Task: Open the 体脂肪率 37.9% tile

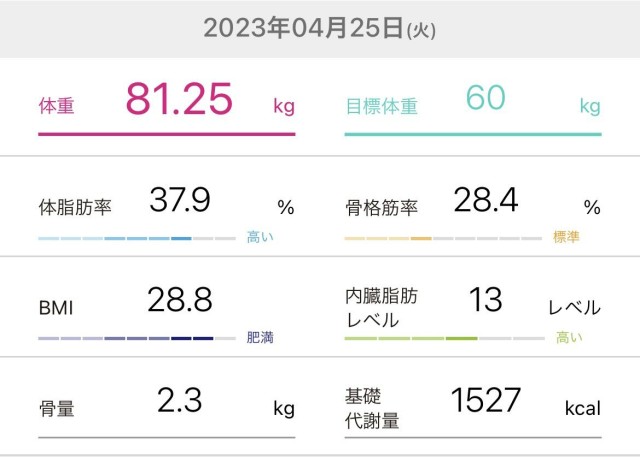Action: tap(166, 208)
